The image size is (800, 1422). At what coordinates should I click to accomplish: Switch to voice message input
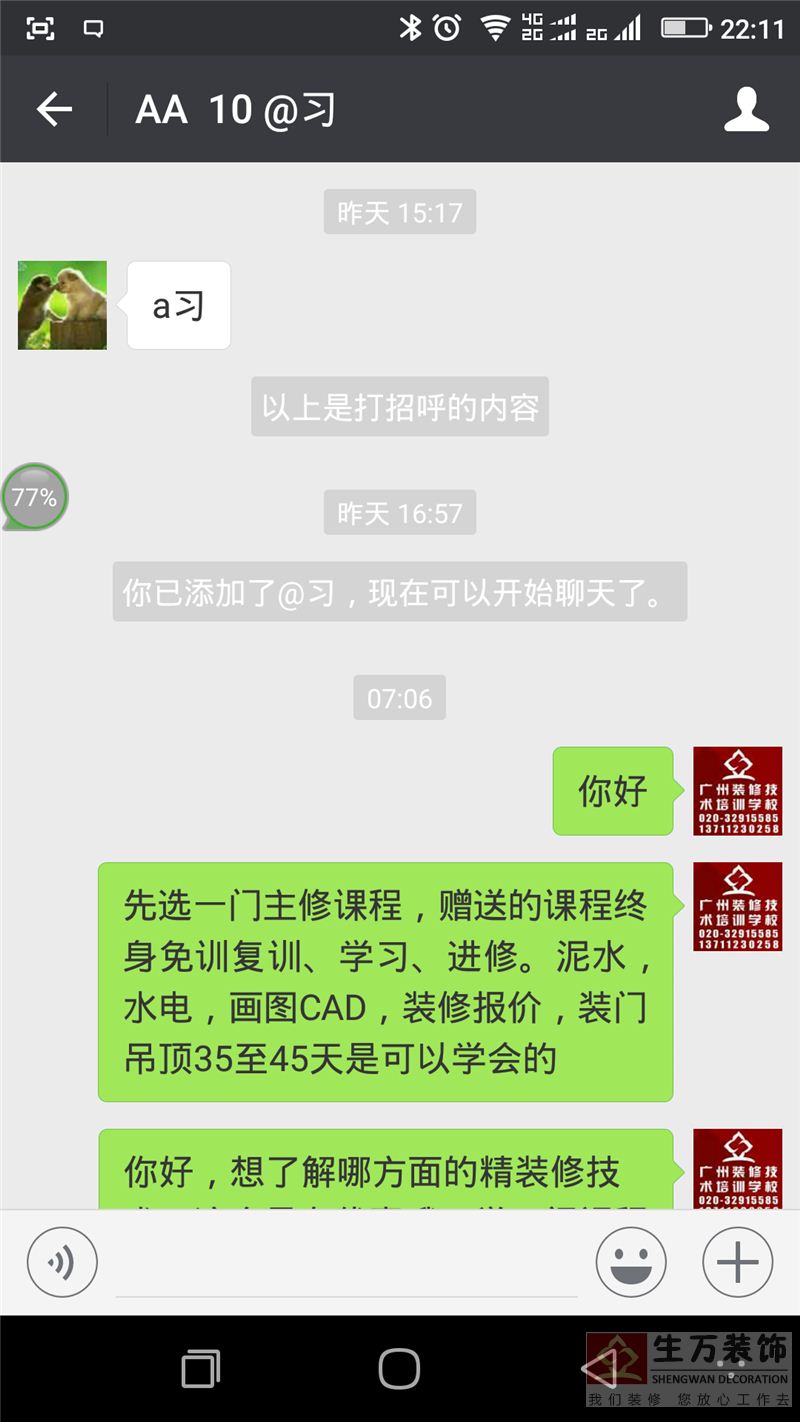[x=62, y=1262]
